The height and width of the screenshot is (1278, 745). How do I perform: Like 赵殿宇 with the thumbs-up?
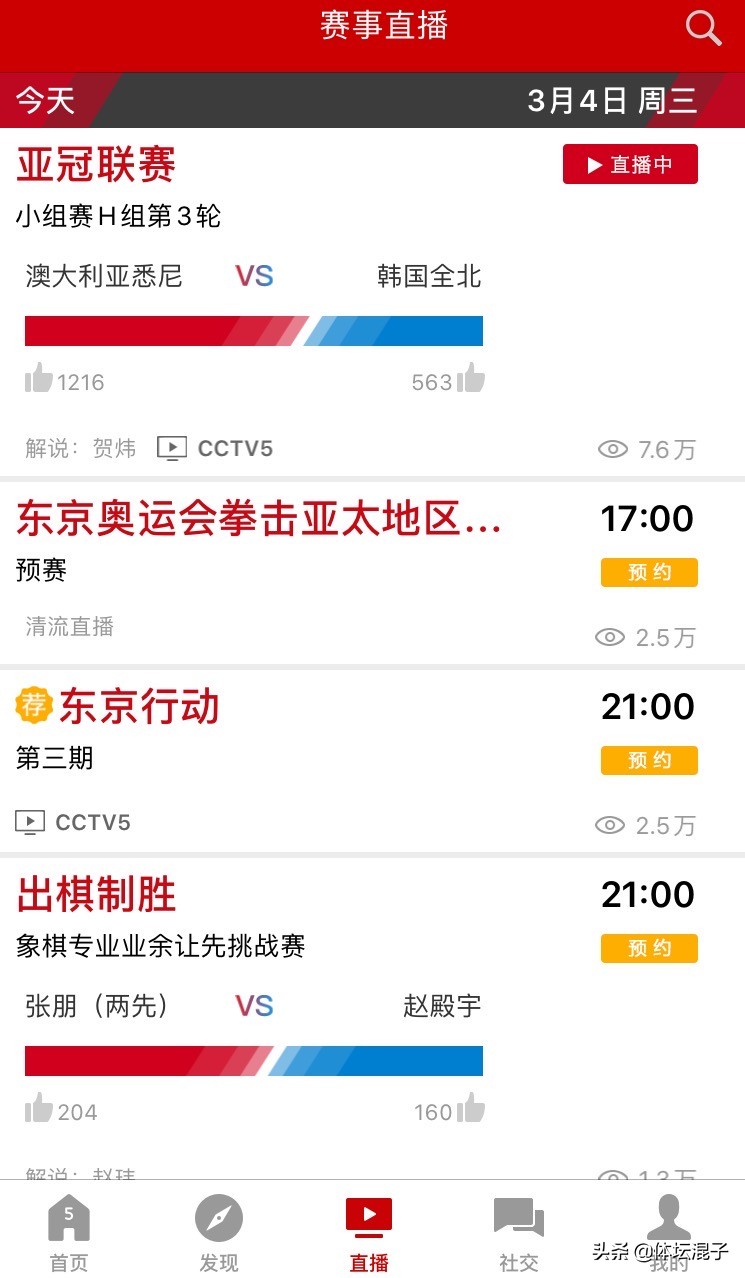click(x=471, y=1108)
